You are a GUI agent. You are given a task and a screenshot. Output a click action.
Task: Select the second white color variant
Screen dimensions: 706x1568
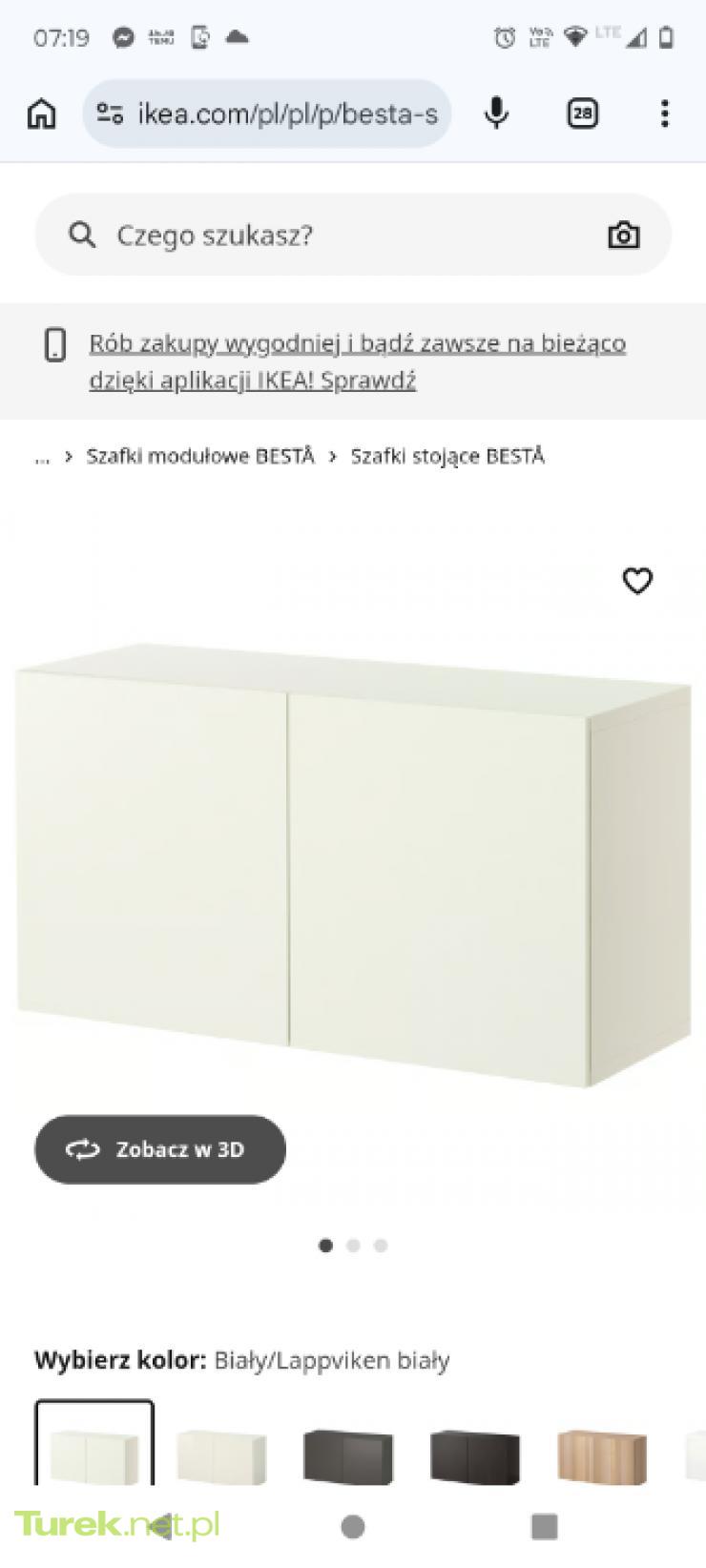coord(221,1455)
